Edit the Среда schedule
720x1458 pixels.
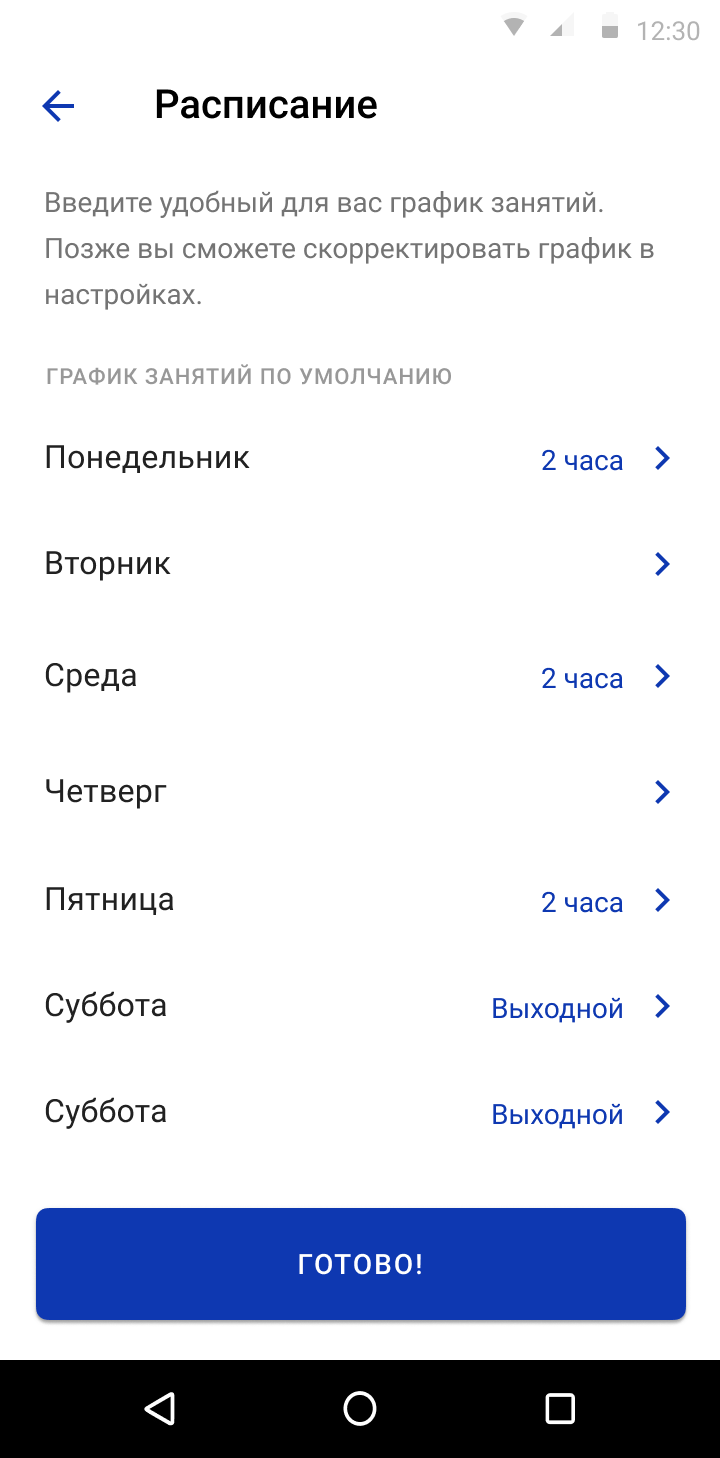tap(358, 677)
